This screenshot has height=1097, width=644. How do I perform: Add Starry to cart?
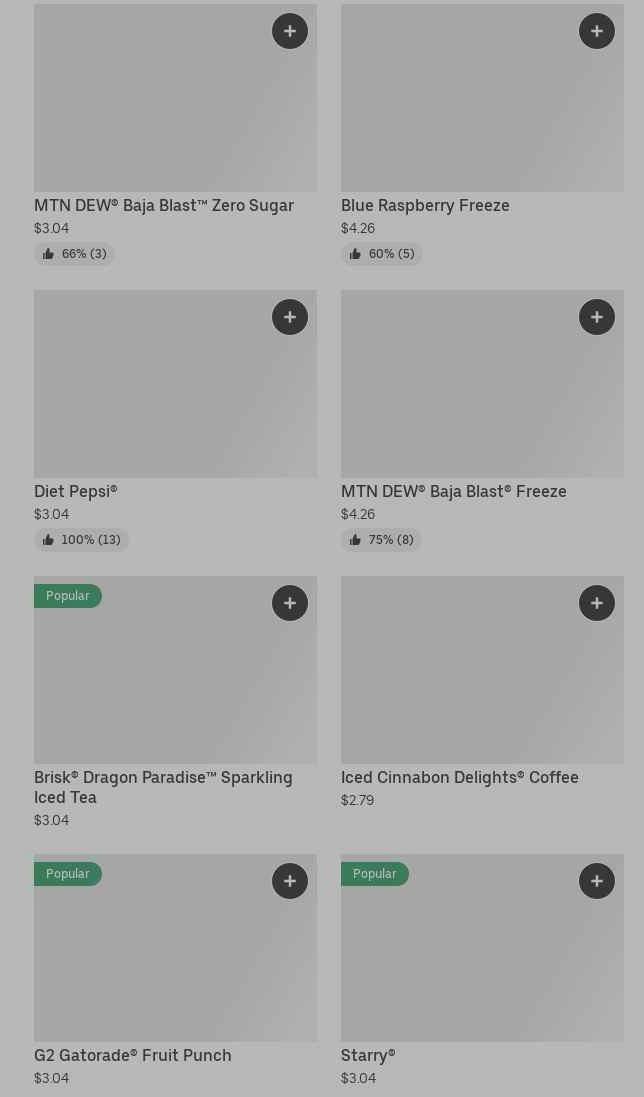(596, 881)
